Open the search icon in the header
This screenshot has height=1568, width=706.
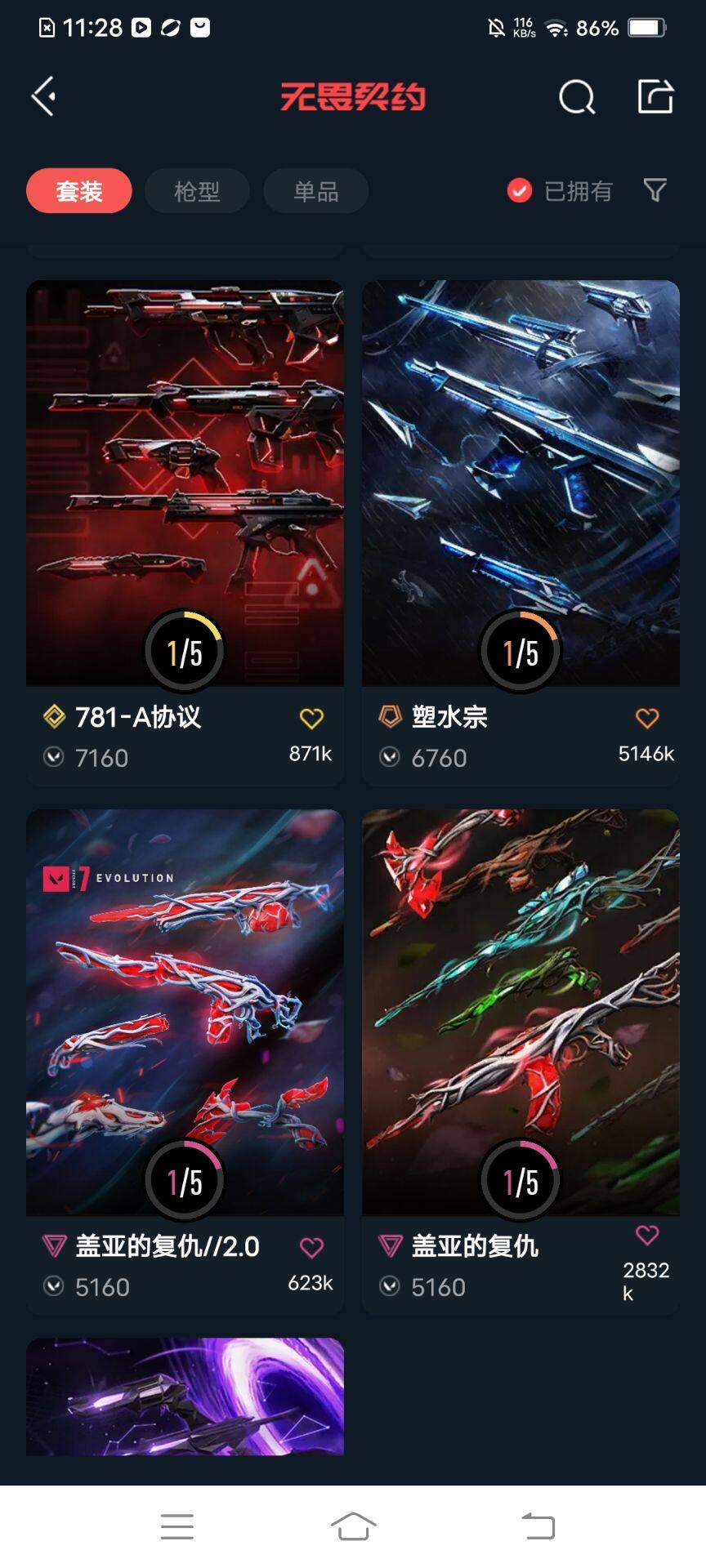(x=576, y=97)
